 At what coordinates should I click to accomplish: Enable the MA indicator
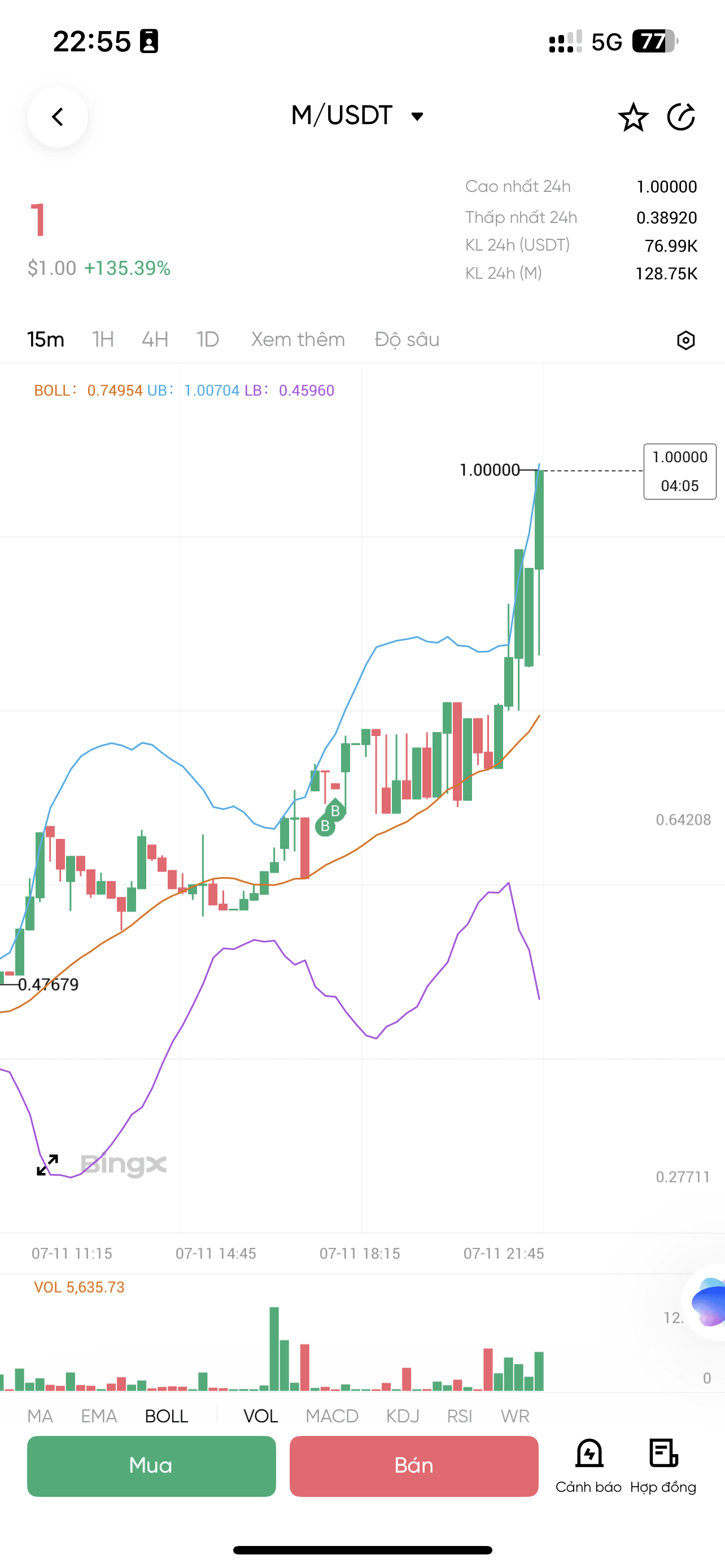pos(40,1416)
